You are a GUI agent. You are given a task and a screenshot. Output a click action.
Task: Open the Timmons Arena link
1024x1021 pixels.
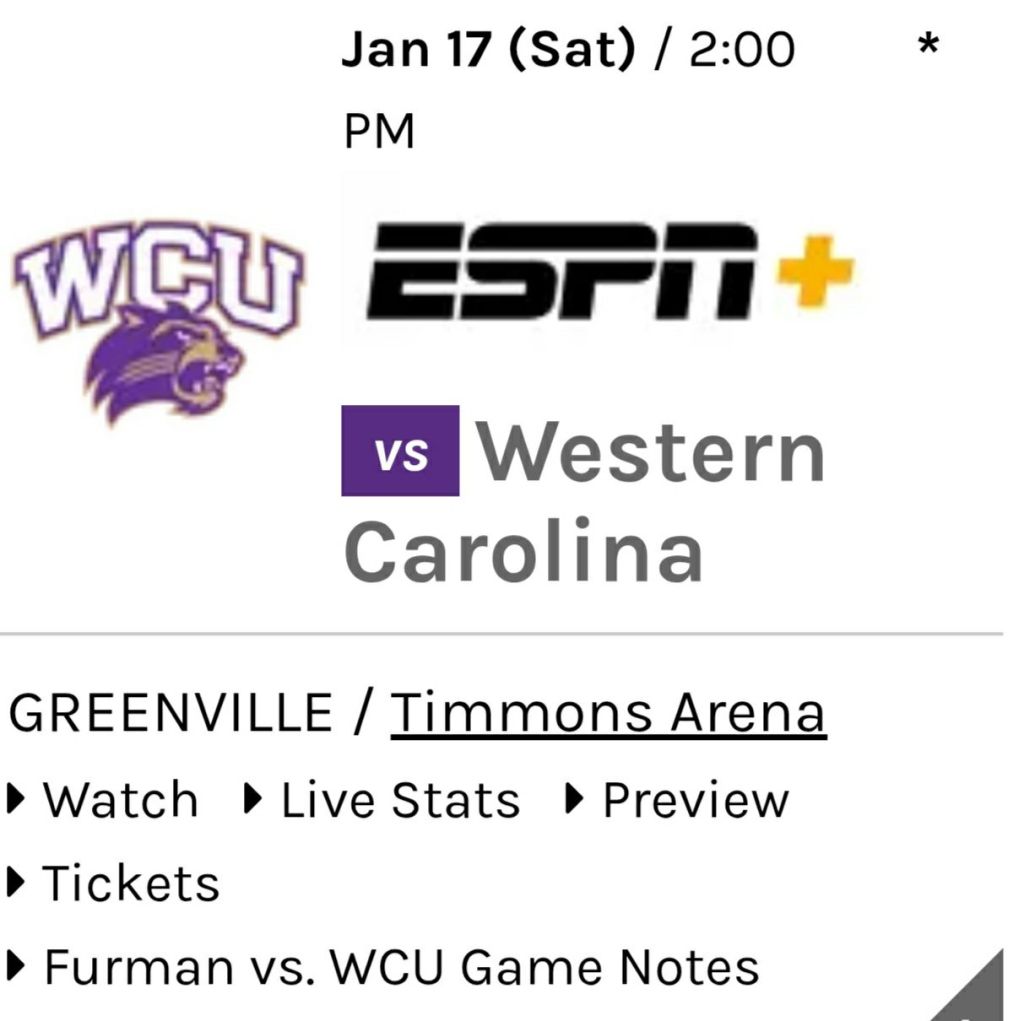(608, 713)
